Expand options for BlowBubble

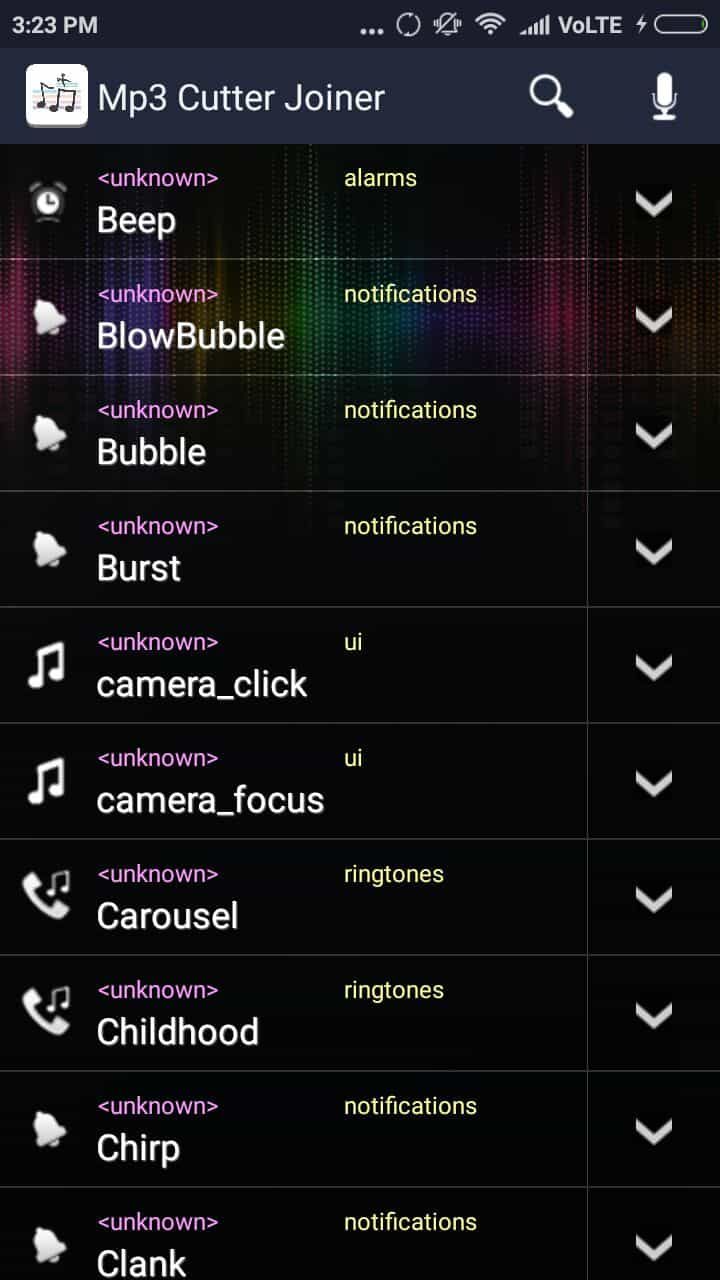[x=654, y=319]
